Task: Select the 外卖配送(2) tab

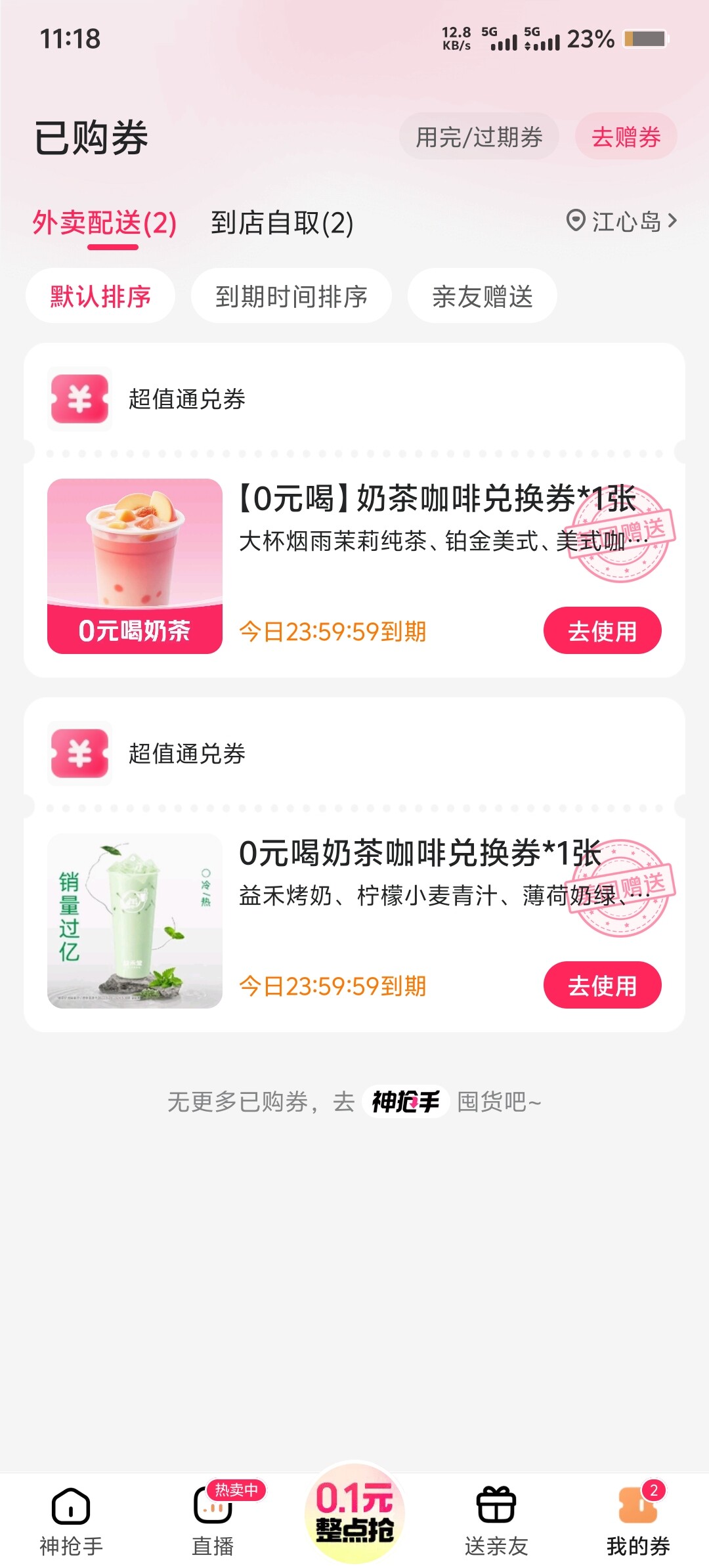Action: point(105,223)
